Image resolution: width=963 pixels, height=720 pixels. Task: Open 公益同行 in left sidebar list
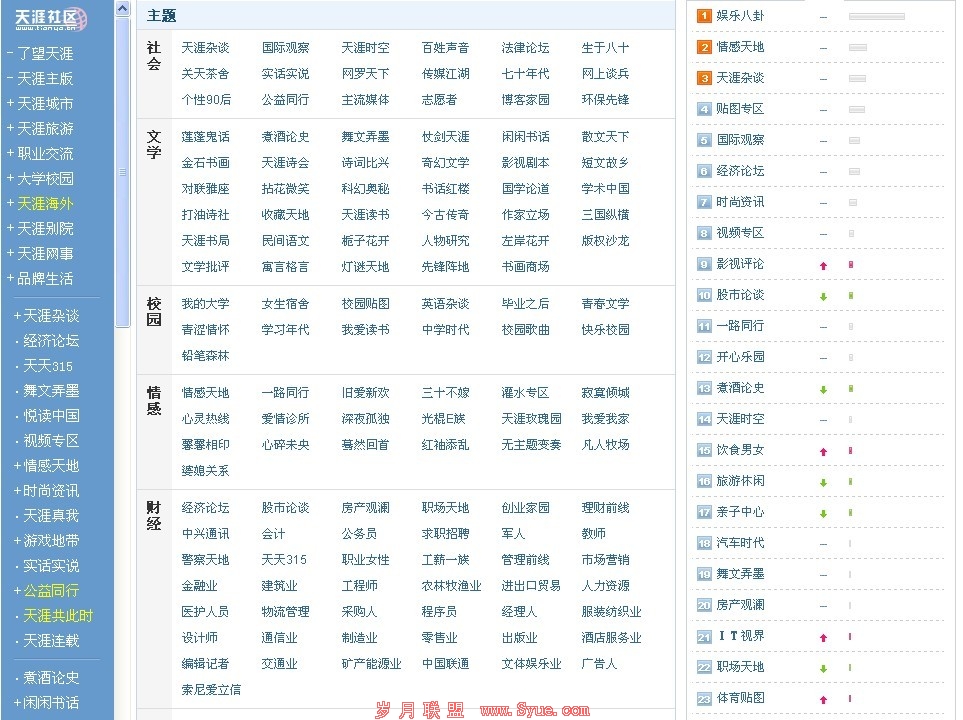(x=50, y=591)
